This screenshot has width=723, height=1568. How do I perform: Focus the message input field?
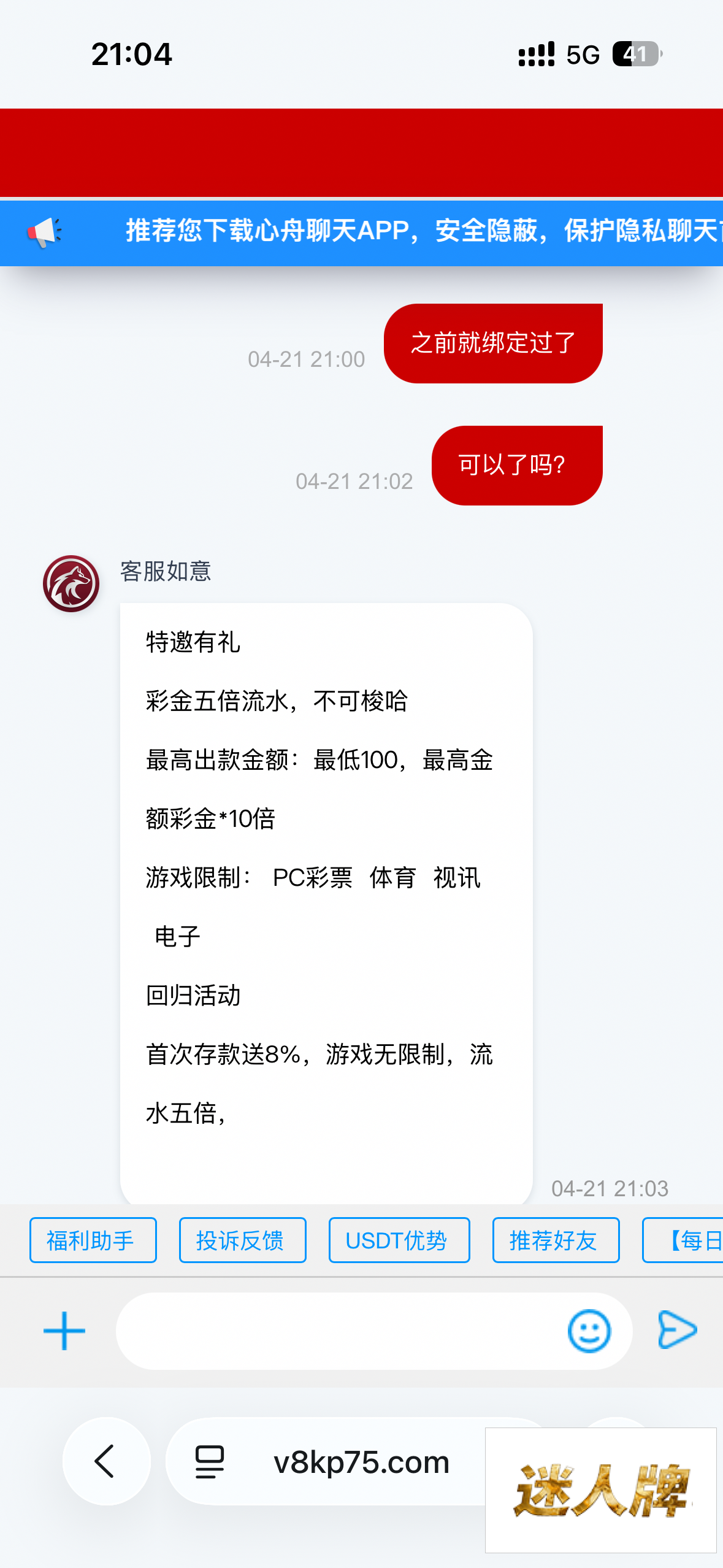[337, 1331]
